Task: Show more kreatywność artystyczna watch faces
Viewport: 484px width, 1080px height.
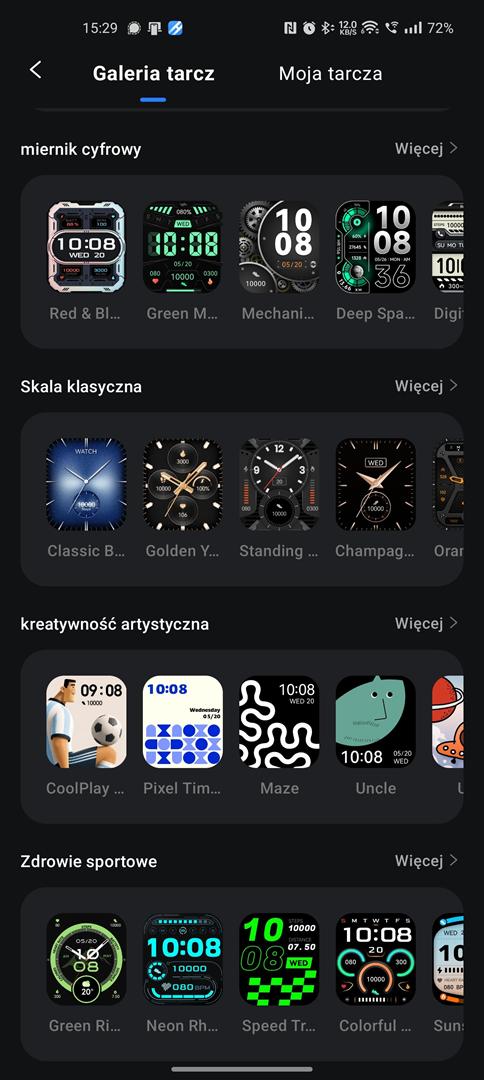Action: 426,623
